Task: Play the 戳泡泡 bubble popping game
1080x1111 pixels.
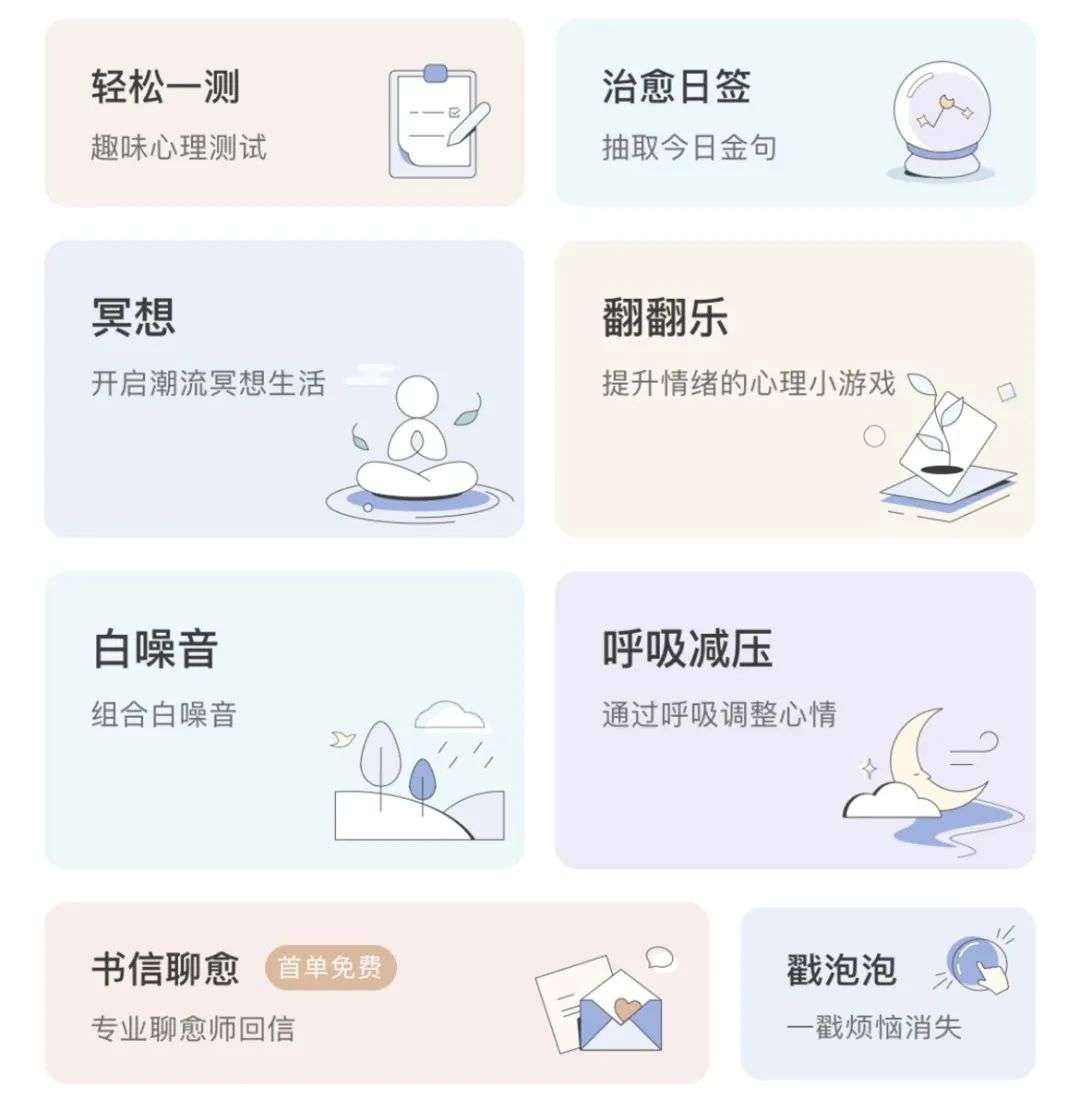Action: pyautogui.click(x=887, y=993)
